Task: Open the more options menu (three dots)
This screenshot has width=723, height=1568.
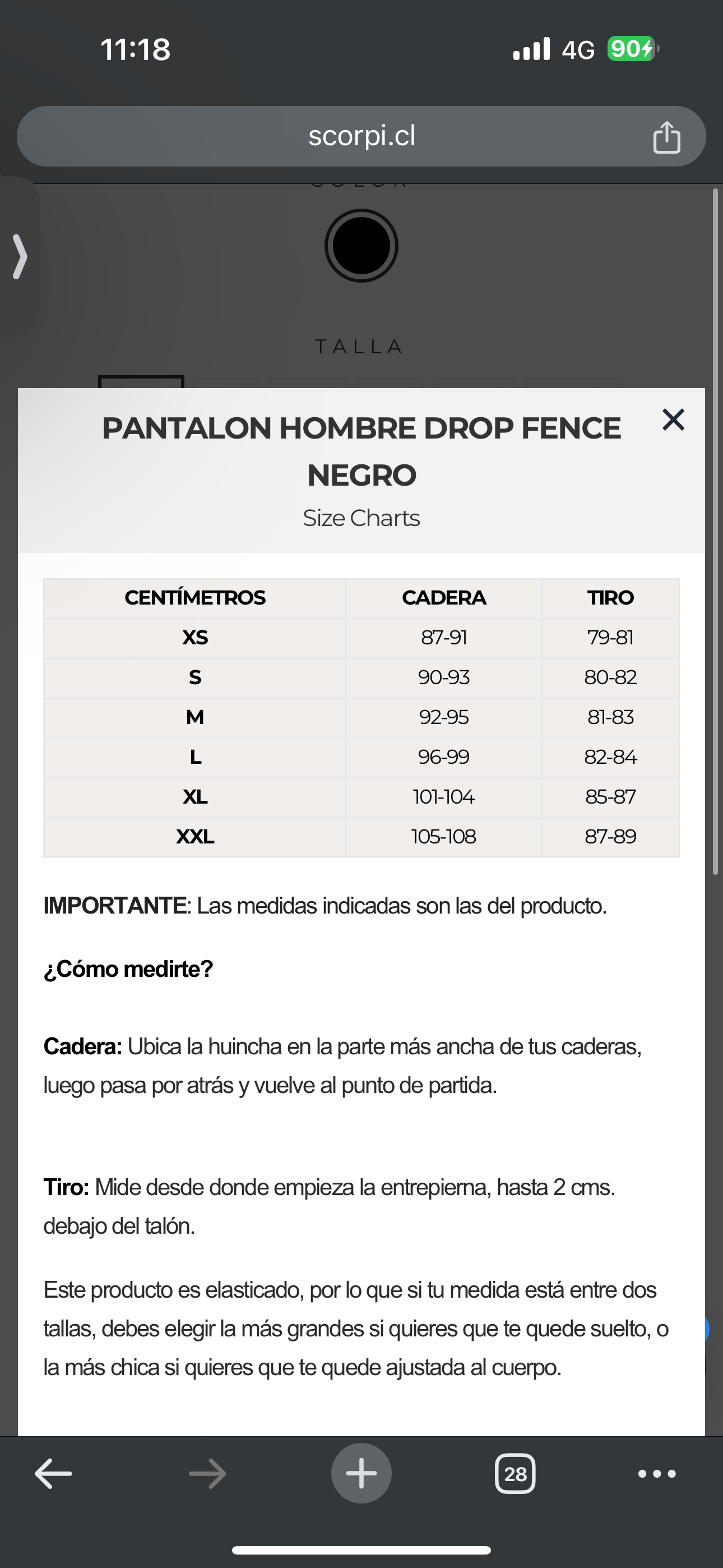Action: 655,1474
